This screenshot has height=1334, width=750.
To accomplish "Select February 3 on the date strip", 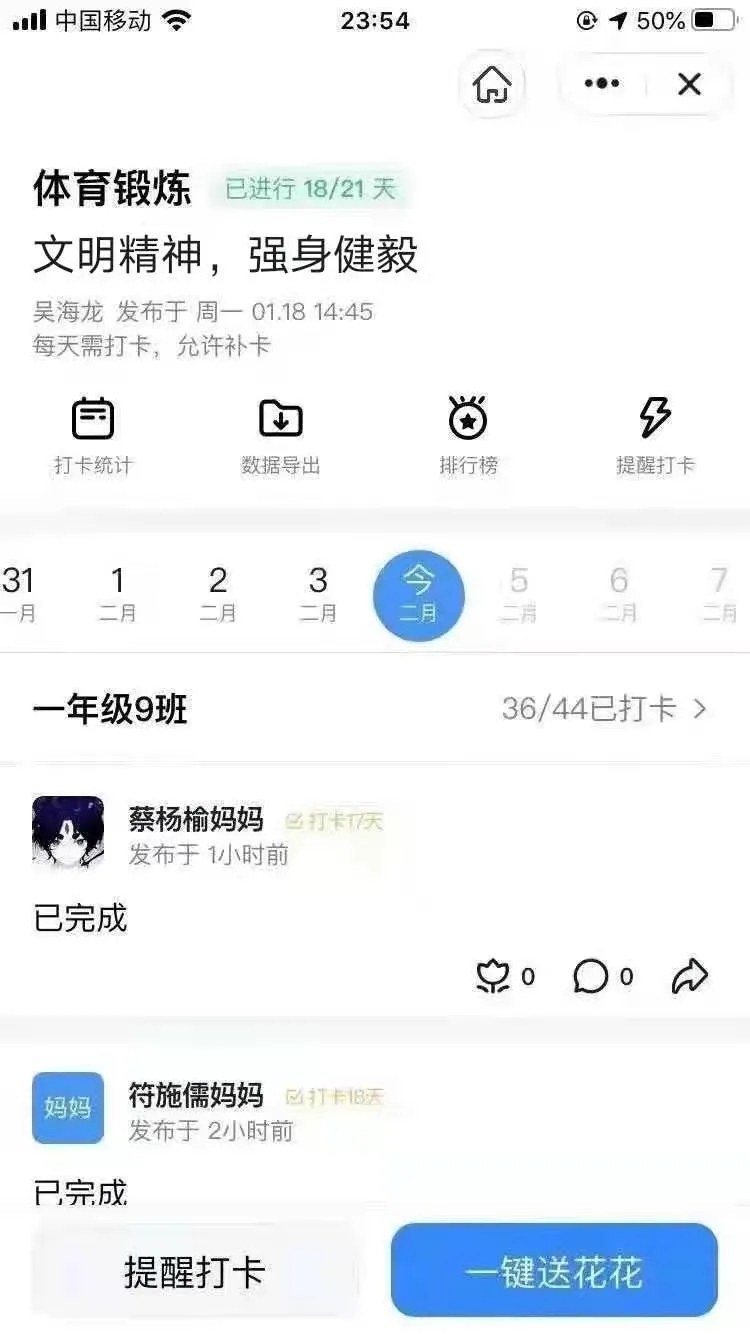I will point(318,594).
